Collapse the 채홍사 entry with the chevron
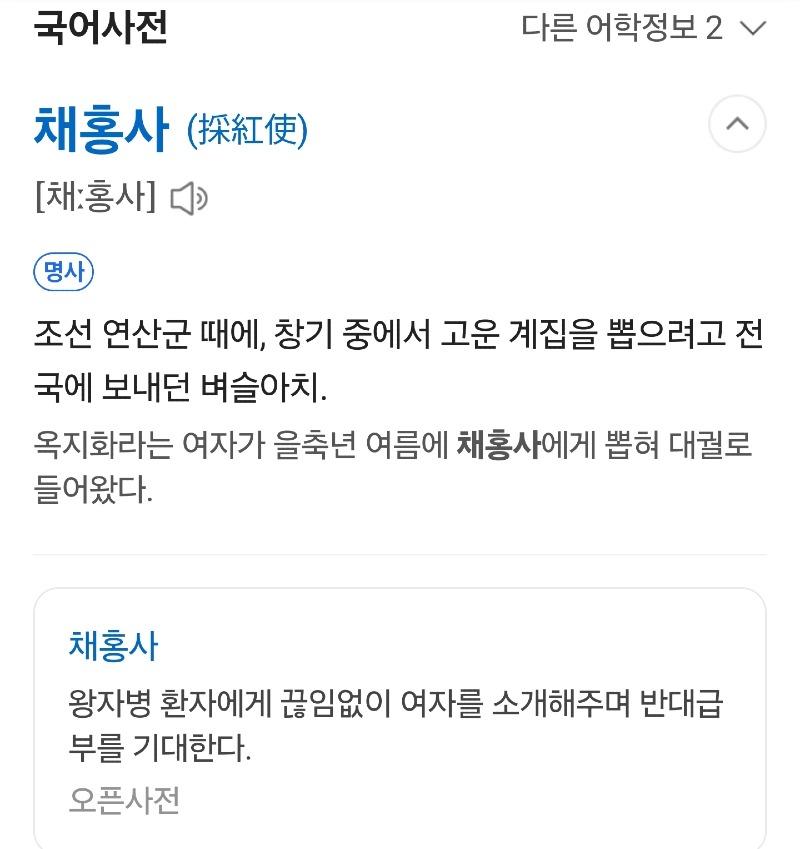Viewport: 800px width, 849px height. (x=737, y=124)
